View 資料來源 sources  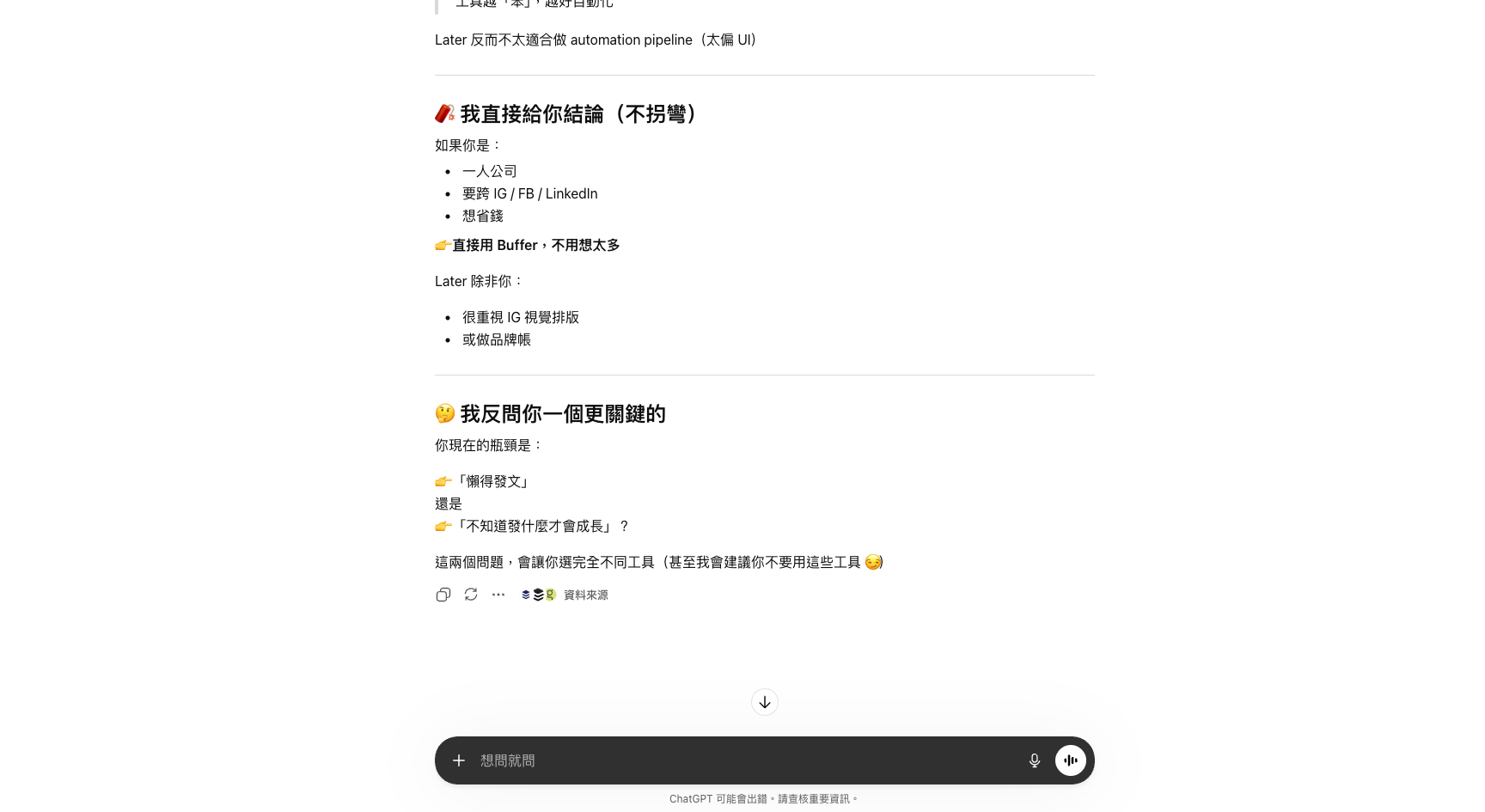565,595
